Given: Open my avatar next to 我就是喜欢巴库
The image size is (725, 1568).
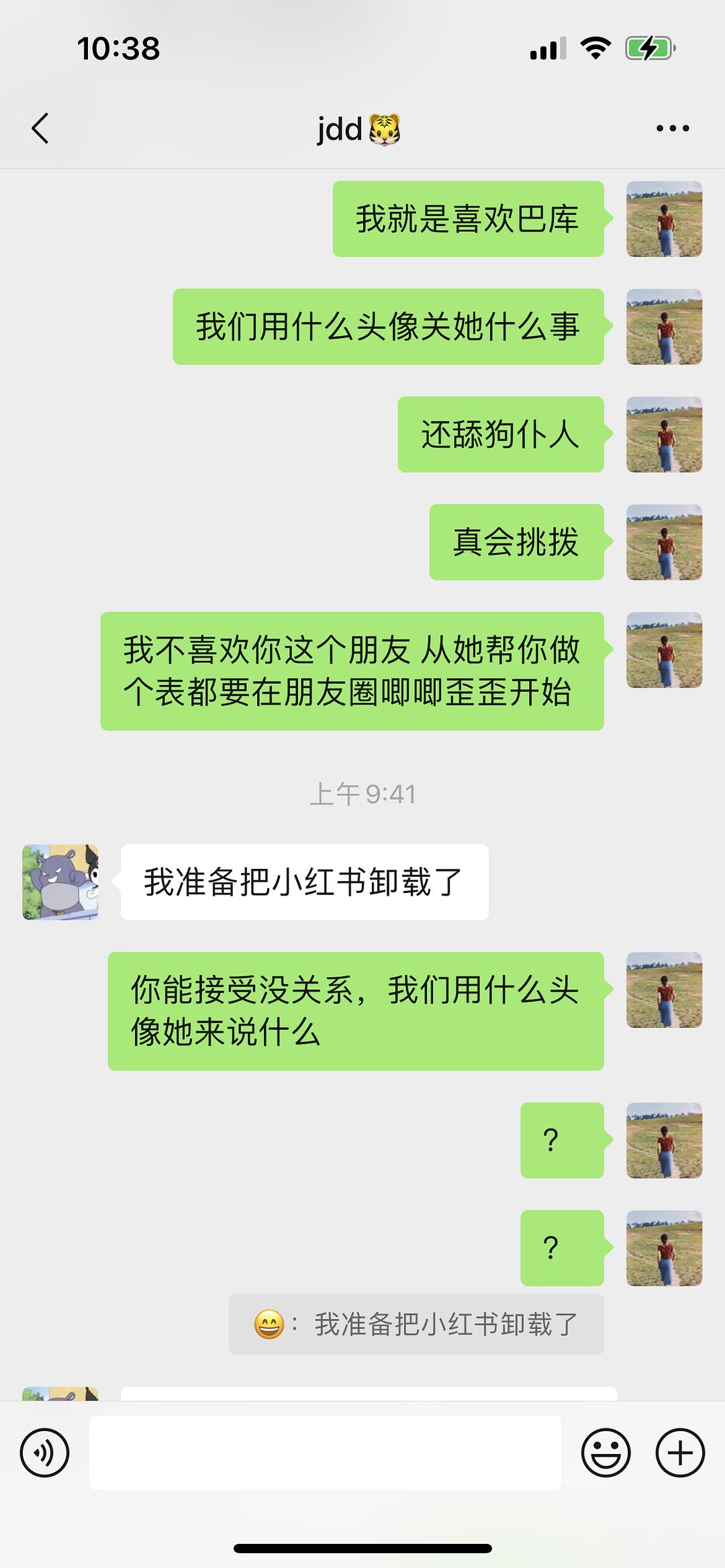Looking at the screenshot, I should pos(664,219).
